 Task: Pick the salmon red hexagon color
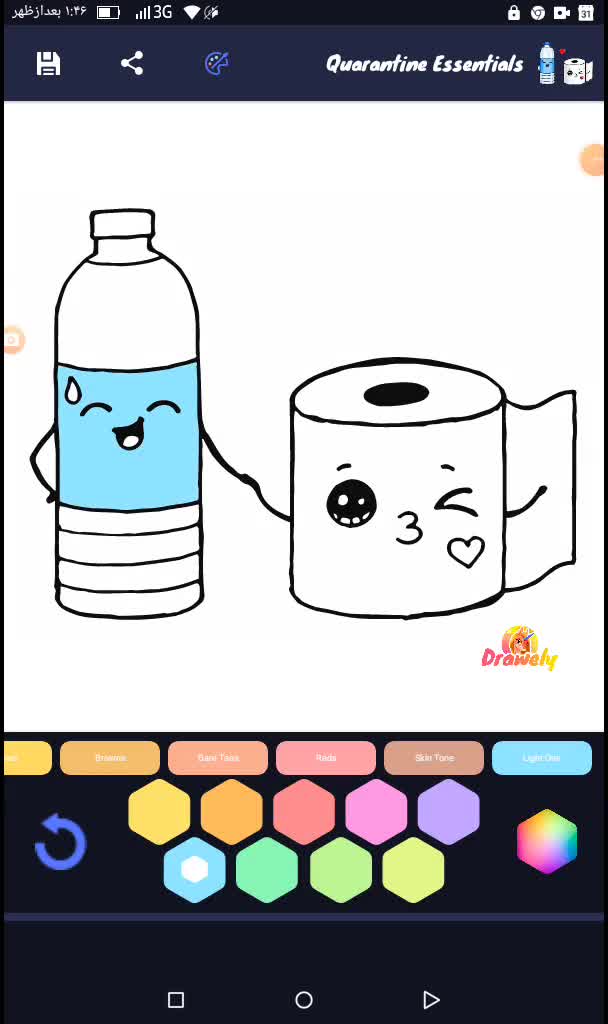click(x=304, y=811)
